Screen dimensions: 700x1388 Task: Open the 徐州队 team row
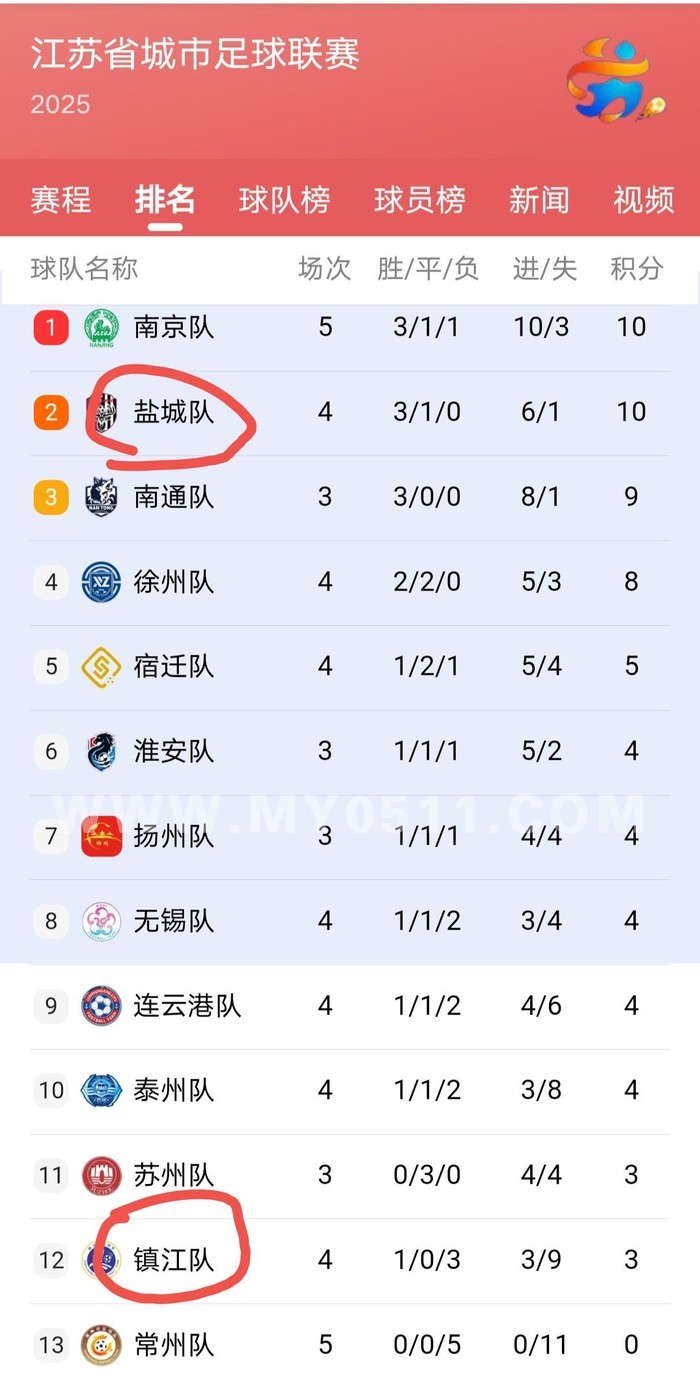tap(174, 582)
